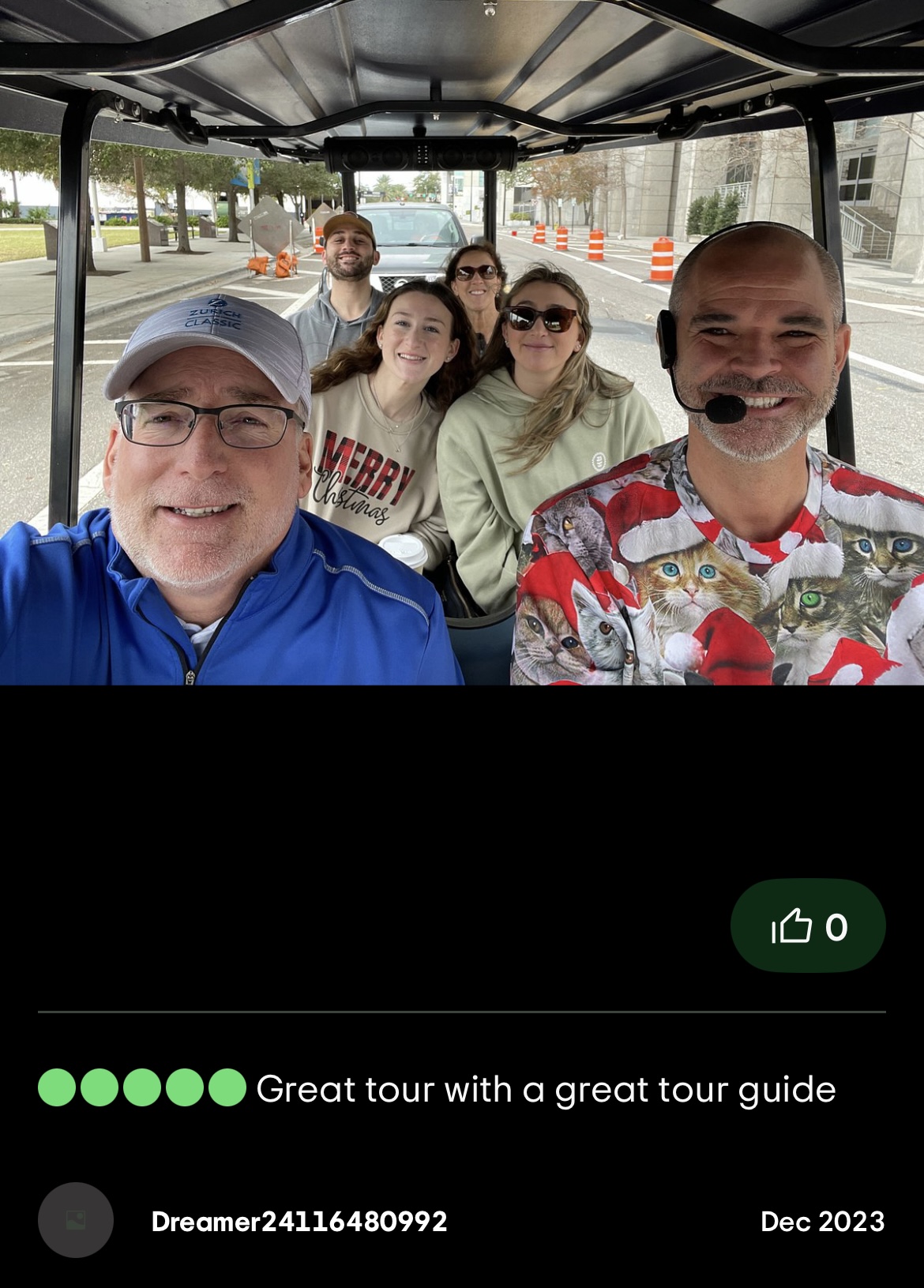
Task: View Dreamer24116480992's profile
Action: [299, 1222]
